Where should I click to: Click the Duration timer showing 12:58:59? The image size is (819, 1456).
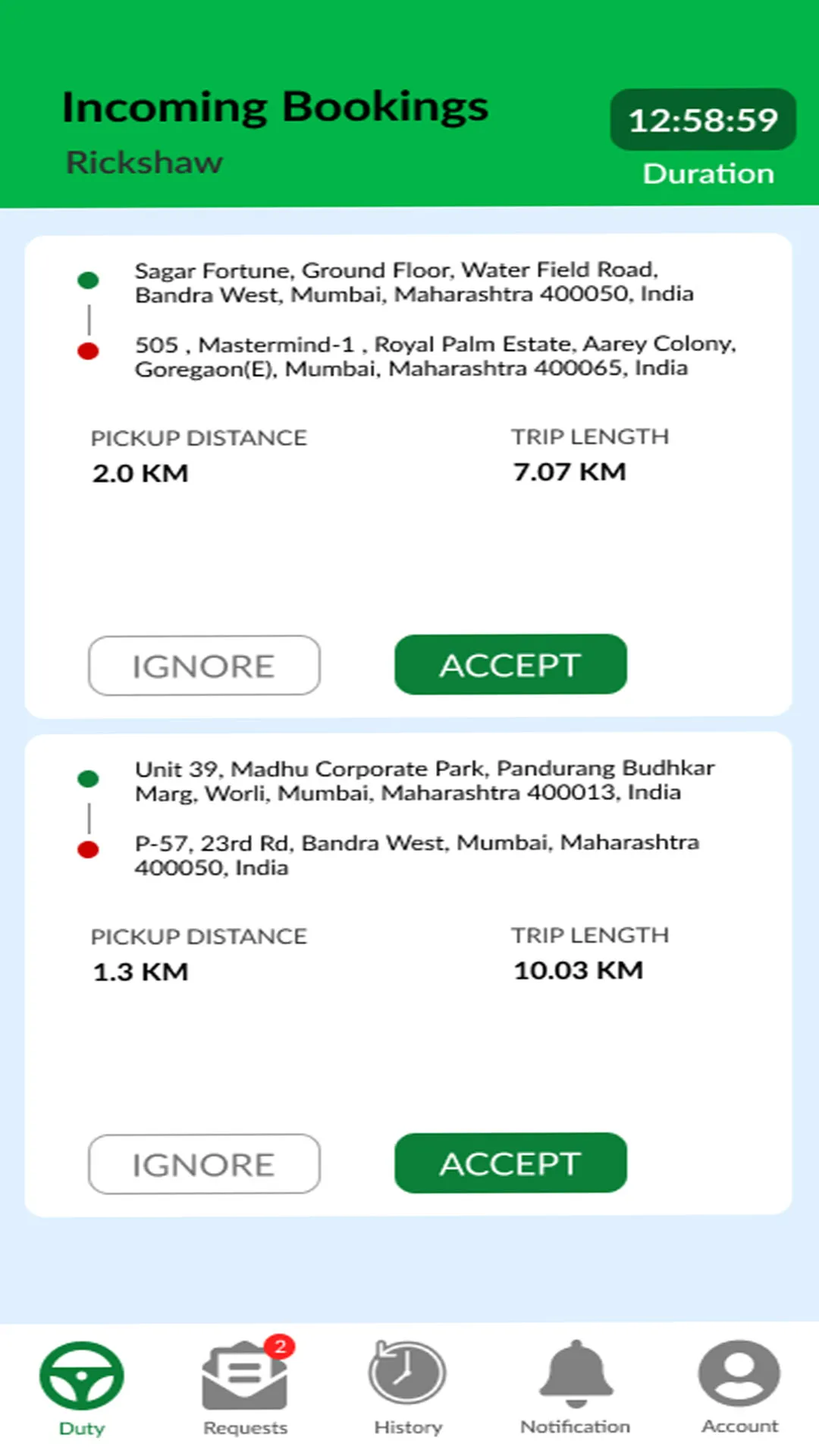(x=702, y=120)
